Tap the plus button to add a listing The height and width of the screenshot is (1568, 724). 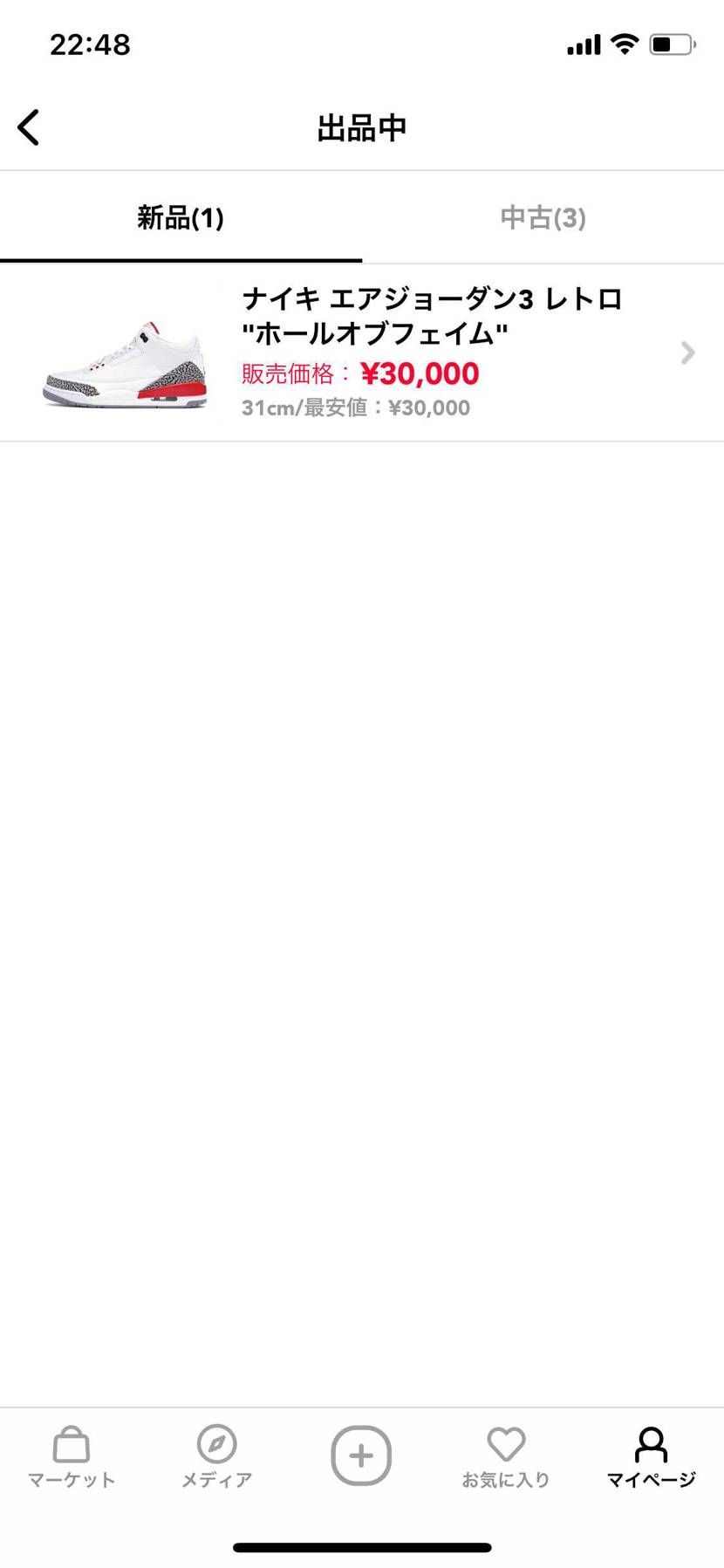click(x=361, y=1455)
